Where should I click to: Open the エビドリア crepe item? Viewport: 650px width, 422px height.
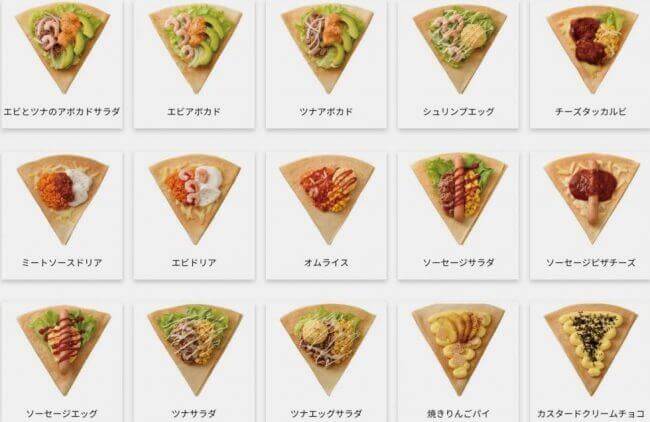194,208
